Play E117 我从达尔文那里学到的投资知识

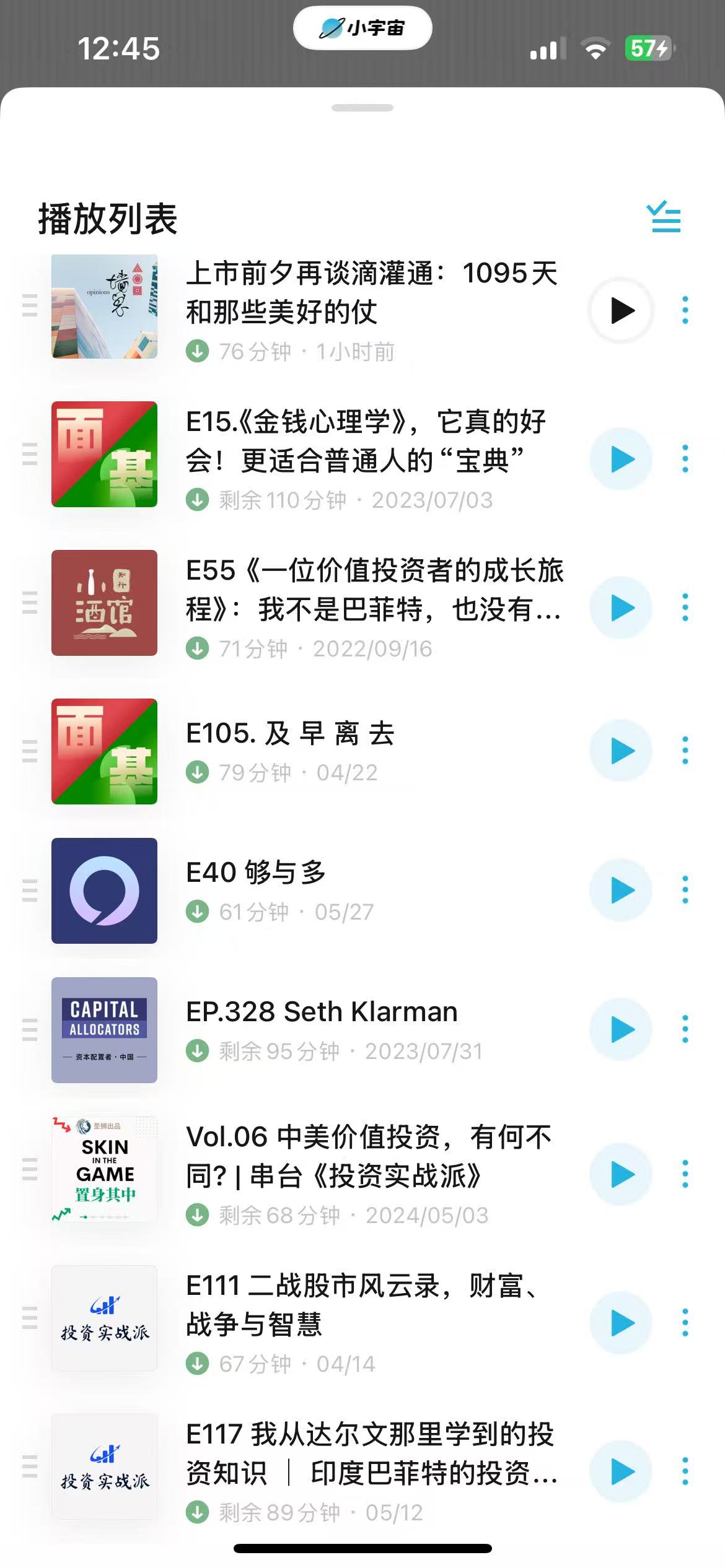621,1471
